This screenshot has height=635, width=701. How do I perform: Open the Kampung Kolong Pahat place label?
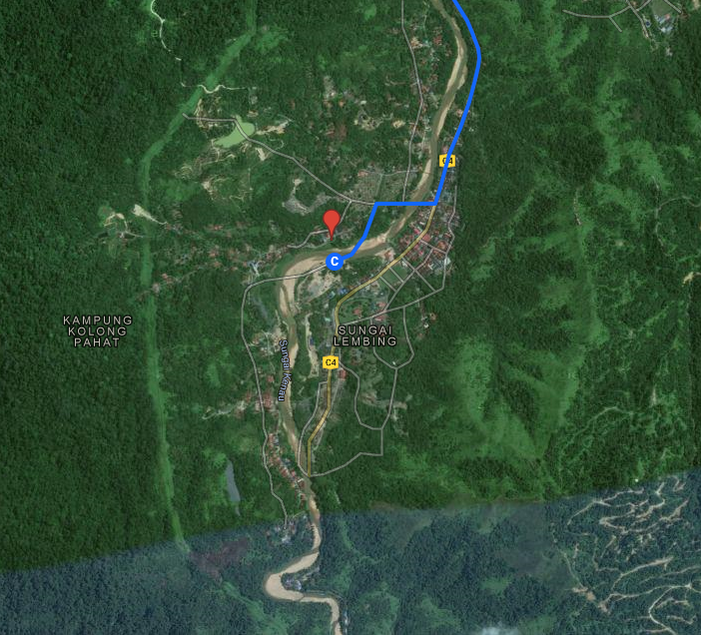97,330
